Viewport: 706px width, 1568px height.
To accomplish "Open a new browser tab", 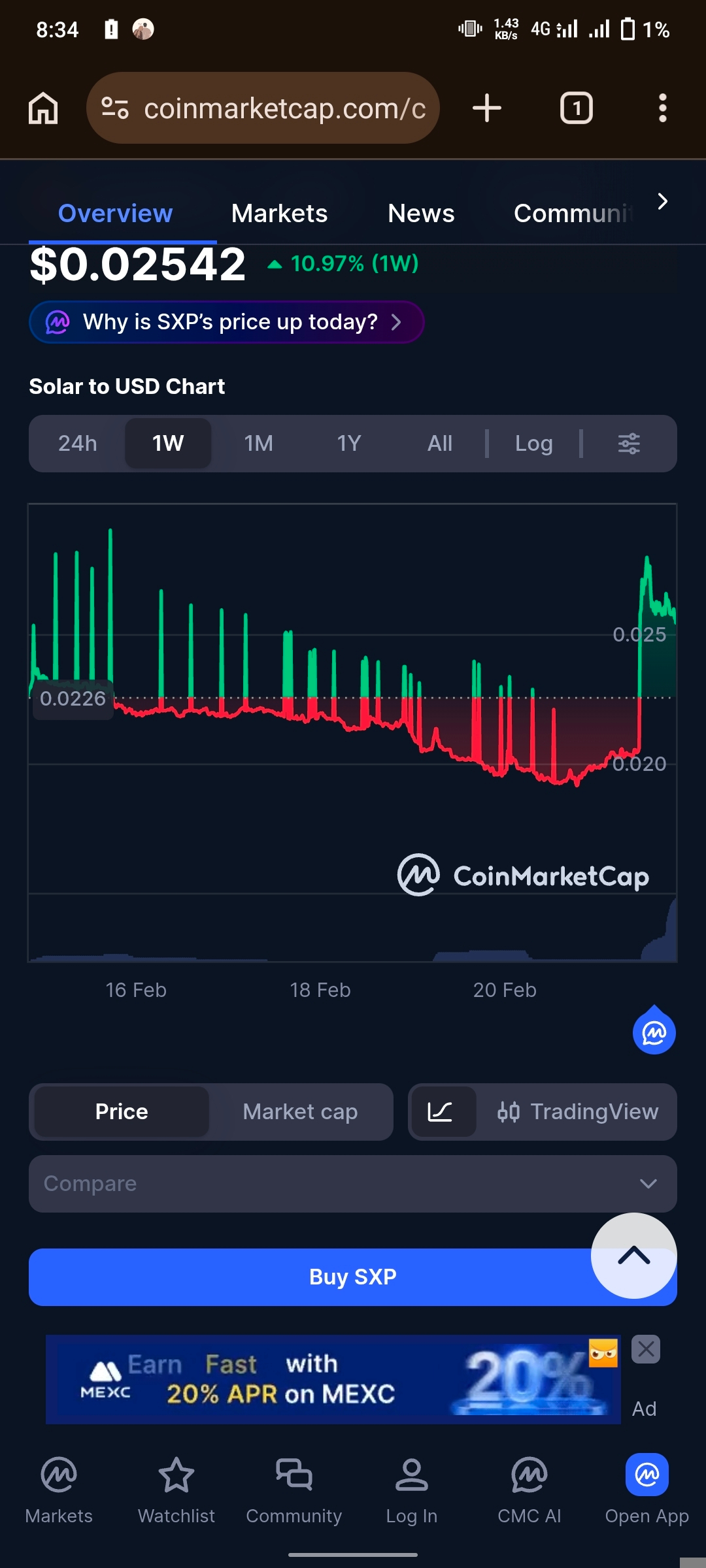I will [x=487, y=108].
